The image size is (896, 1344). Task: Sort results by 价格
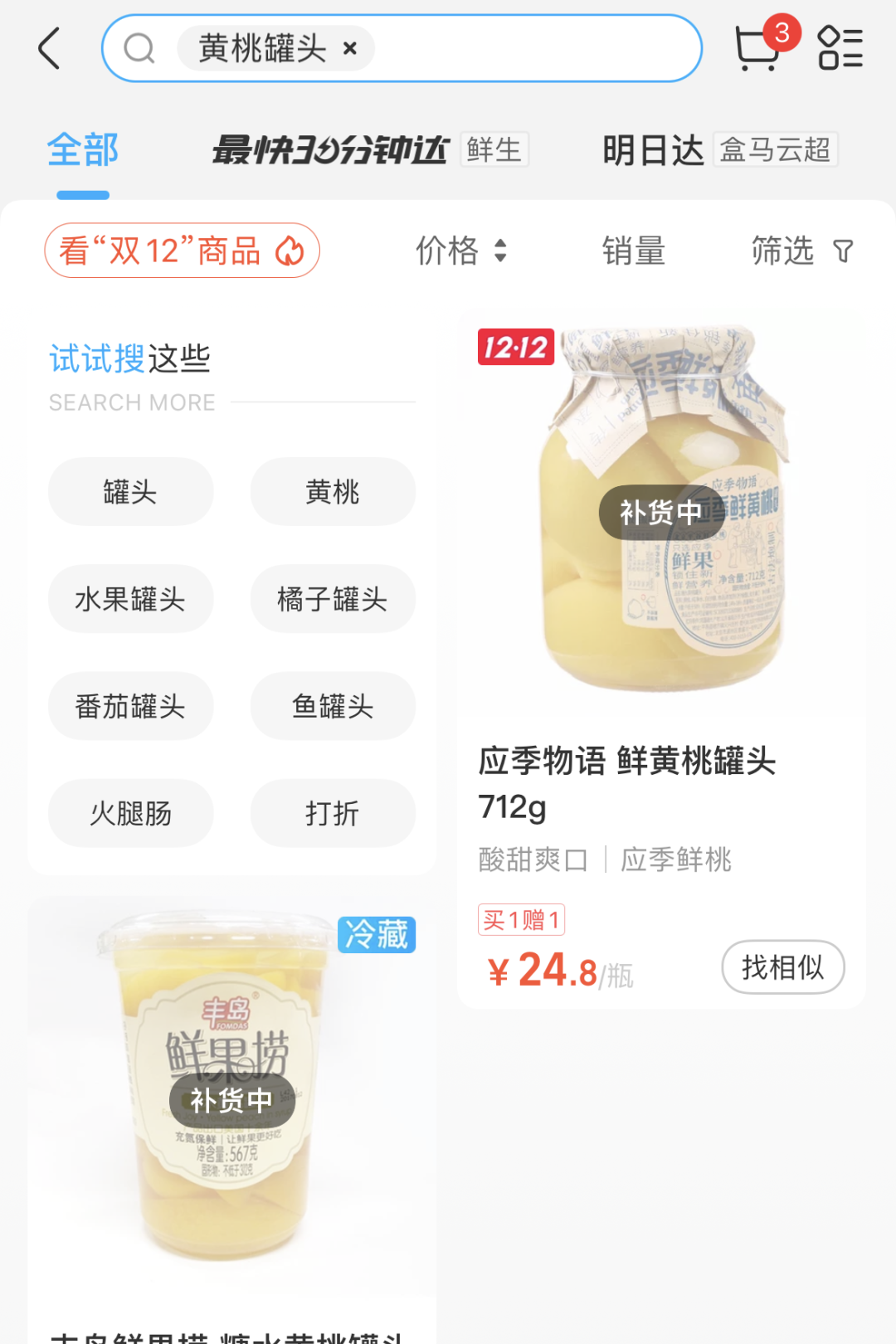[x=460, y=251]
